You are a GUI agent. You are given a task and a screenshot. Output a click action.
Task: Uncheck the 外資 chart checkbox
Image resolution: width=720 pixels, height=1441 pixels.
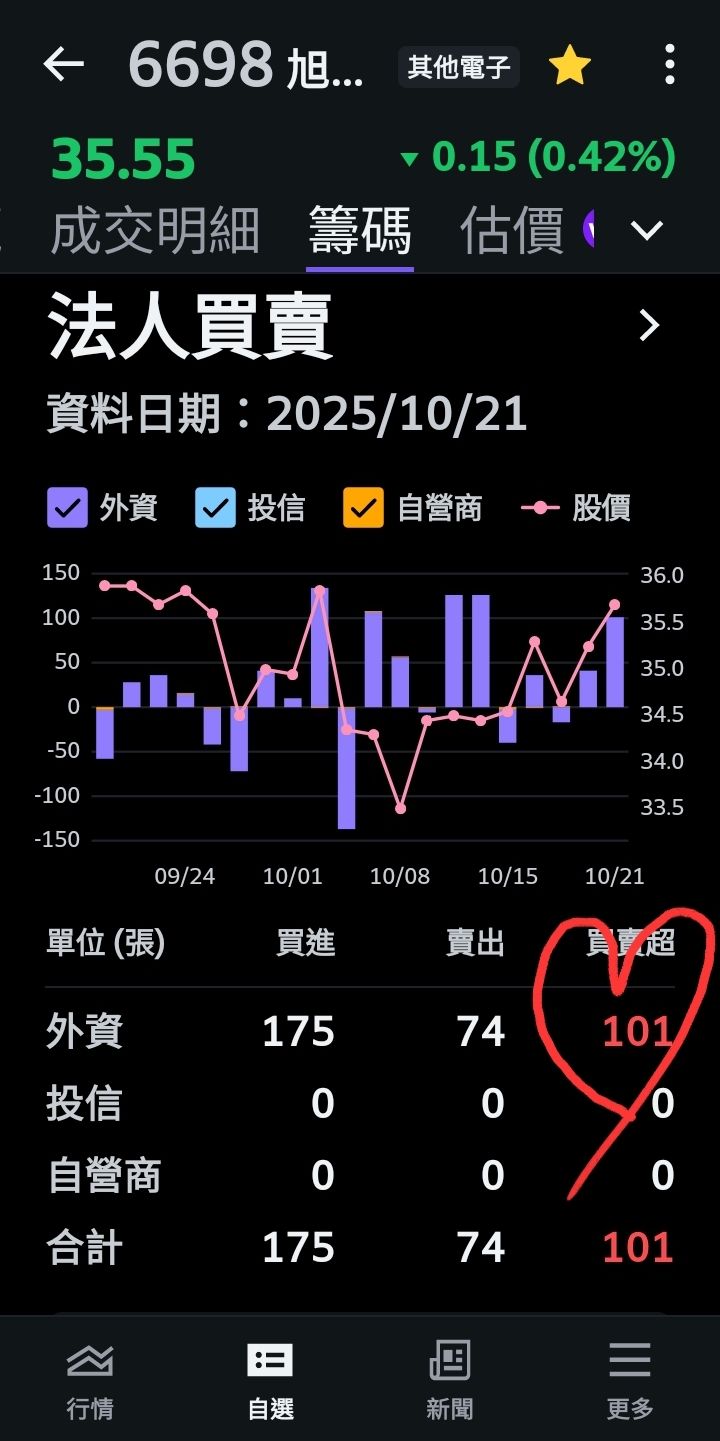pos(68,508)
